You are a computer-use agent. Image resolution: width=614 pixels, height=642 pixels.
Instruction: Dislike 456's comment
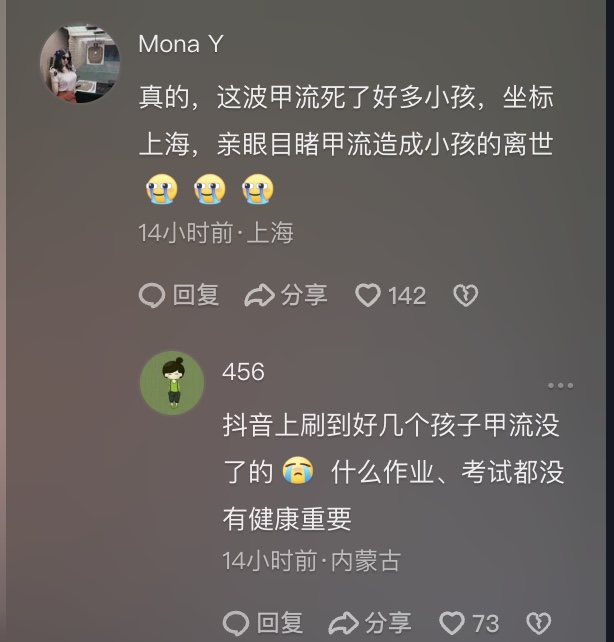[x=538, y=622]
